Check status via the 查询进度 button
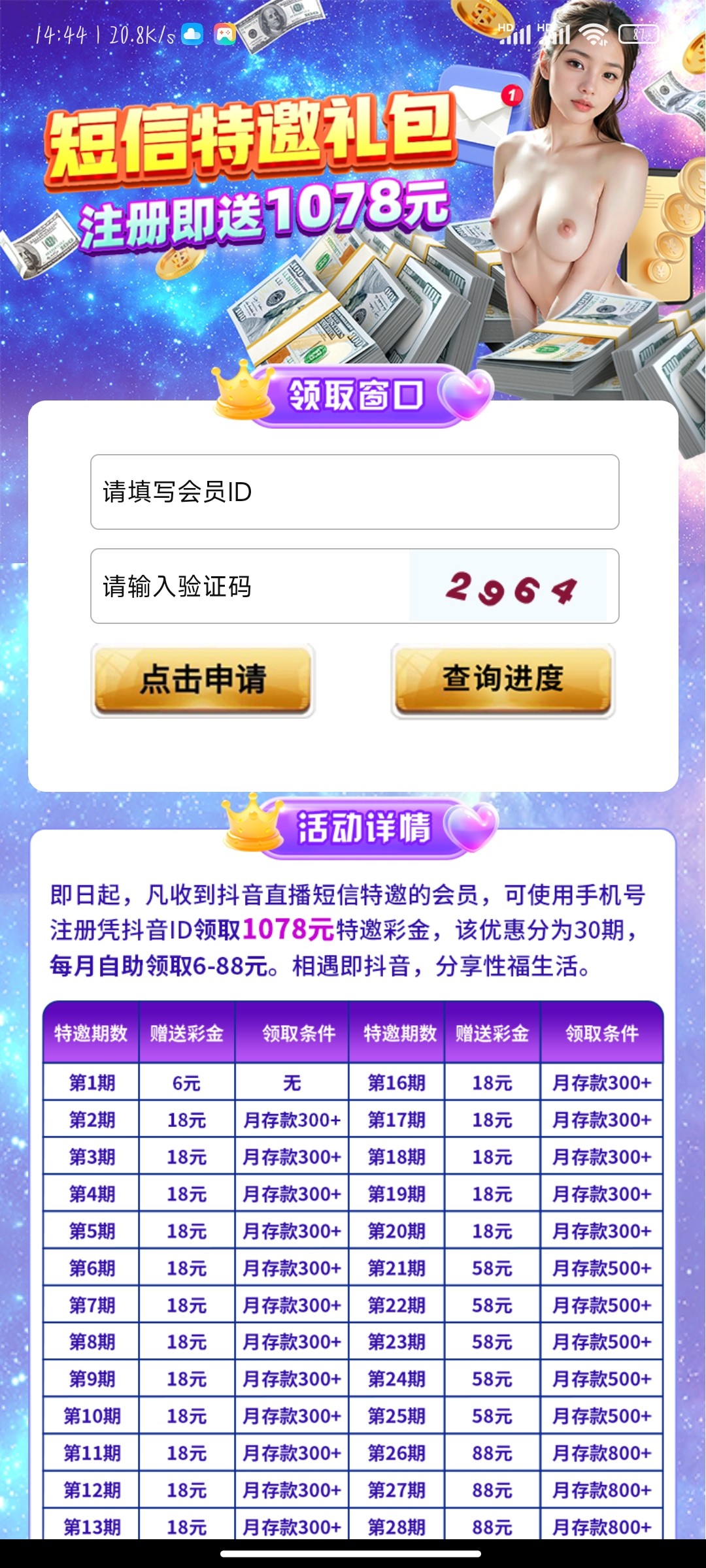This screenshot has width=706, height=1568. 503,679
